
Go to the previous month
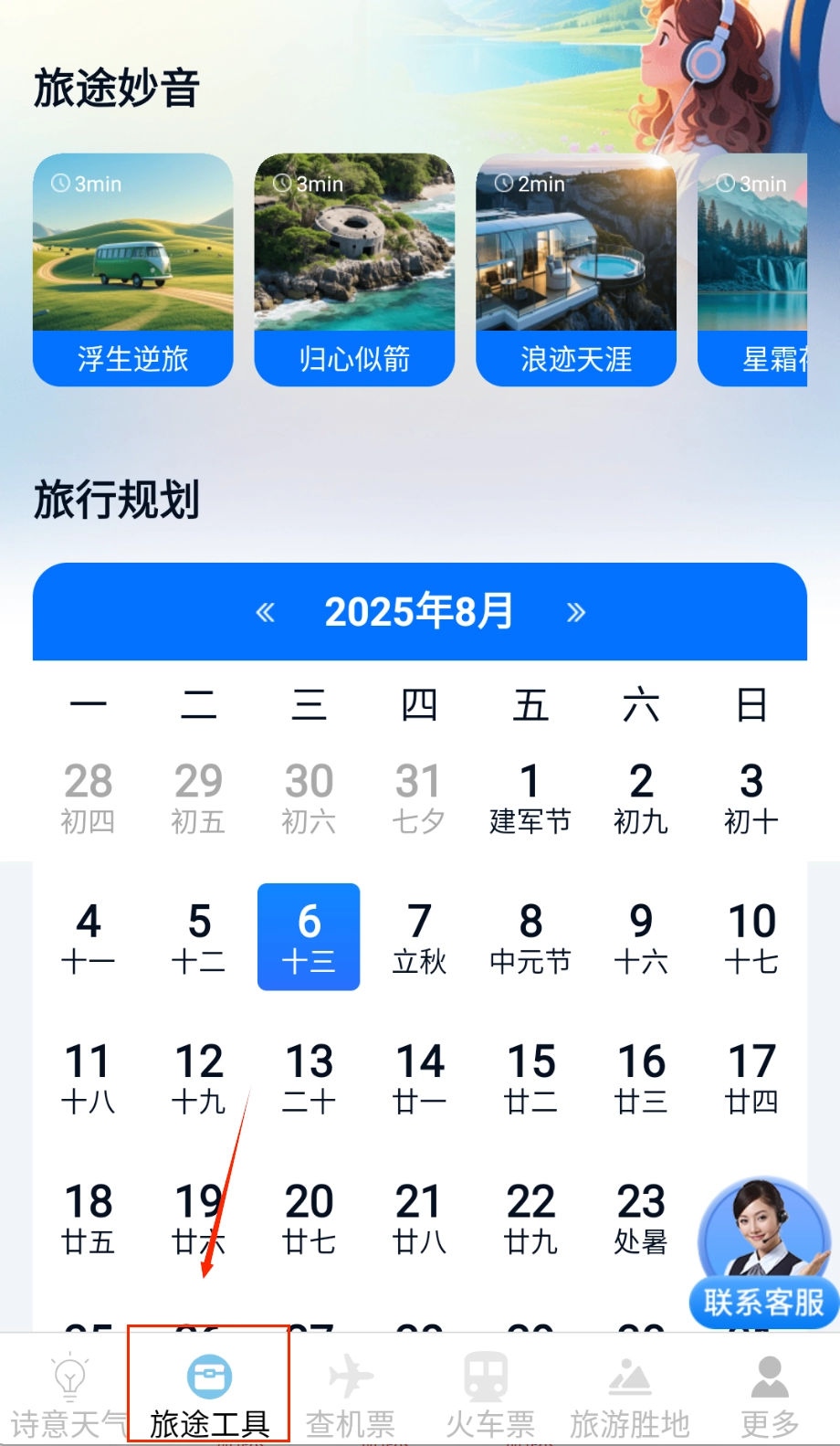tap(266, 612)
